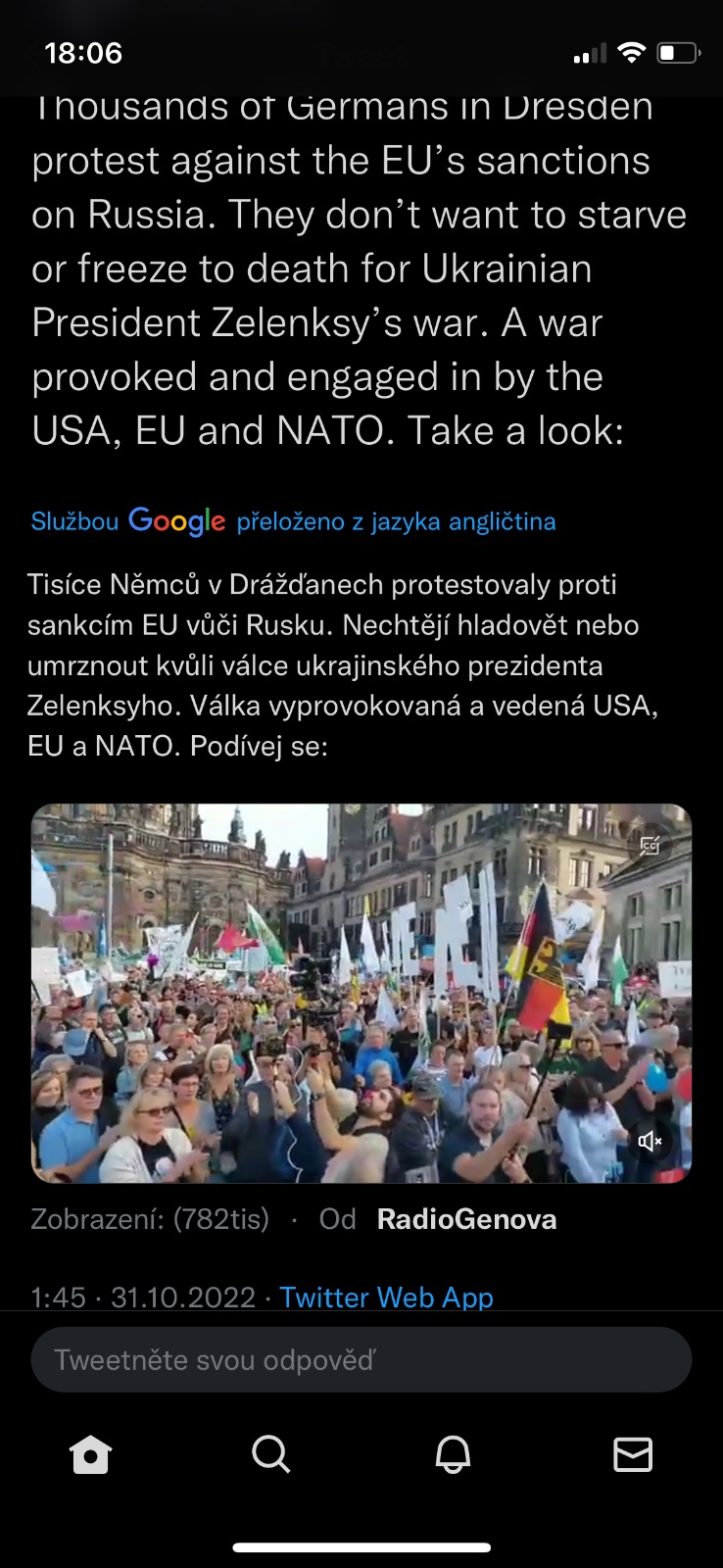Unmute the video sound
Viewport: 723px width, 1568px height.
coord(650,1141)
